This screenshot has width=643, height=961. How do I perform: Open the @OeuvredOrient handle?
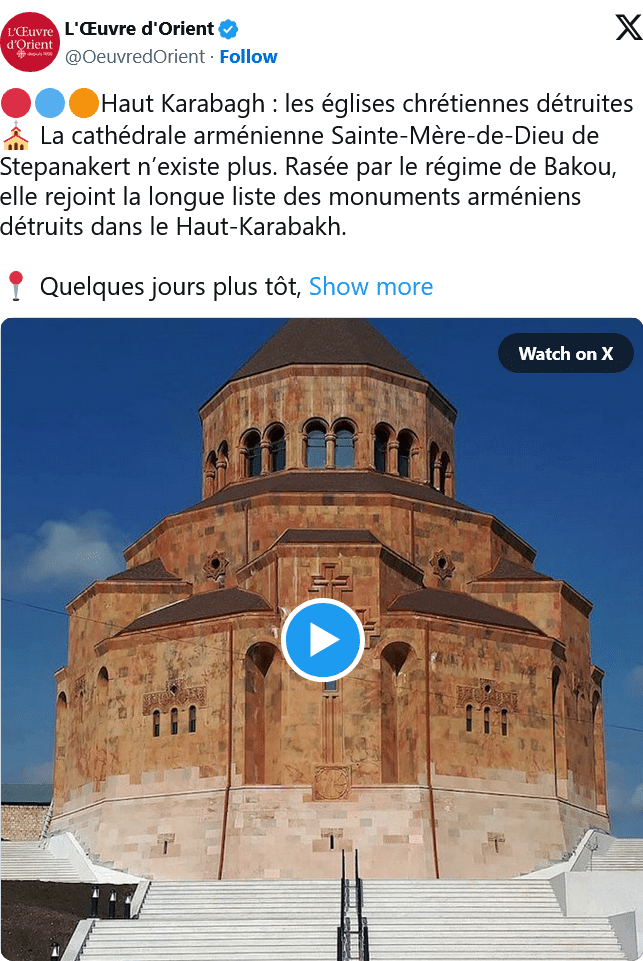(135, 57)
